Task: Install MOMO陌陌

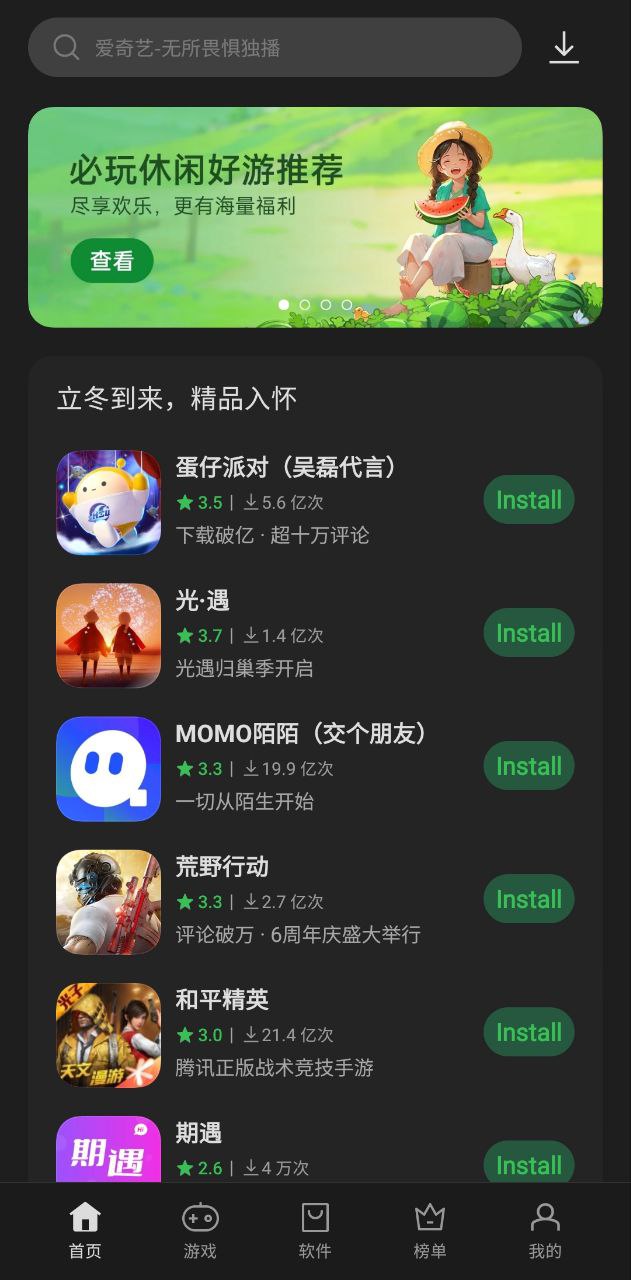Action: pos(528,766)
